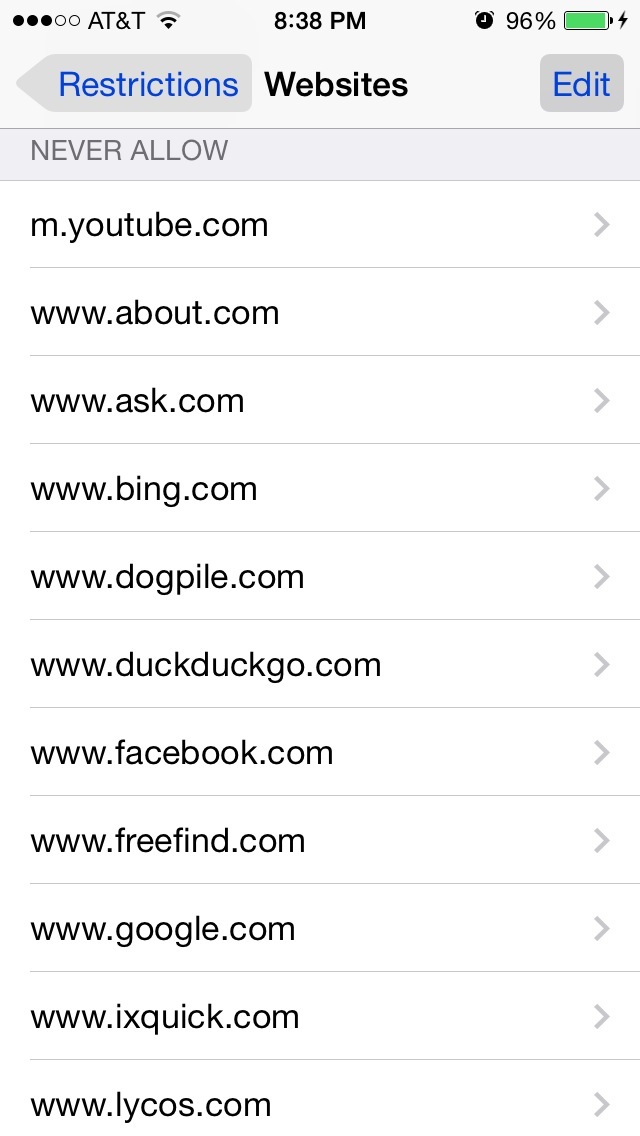Open the www.ixquick.com entry

(320, 1016)
